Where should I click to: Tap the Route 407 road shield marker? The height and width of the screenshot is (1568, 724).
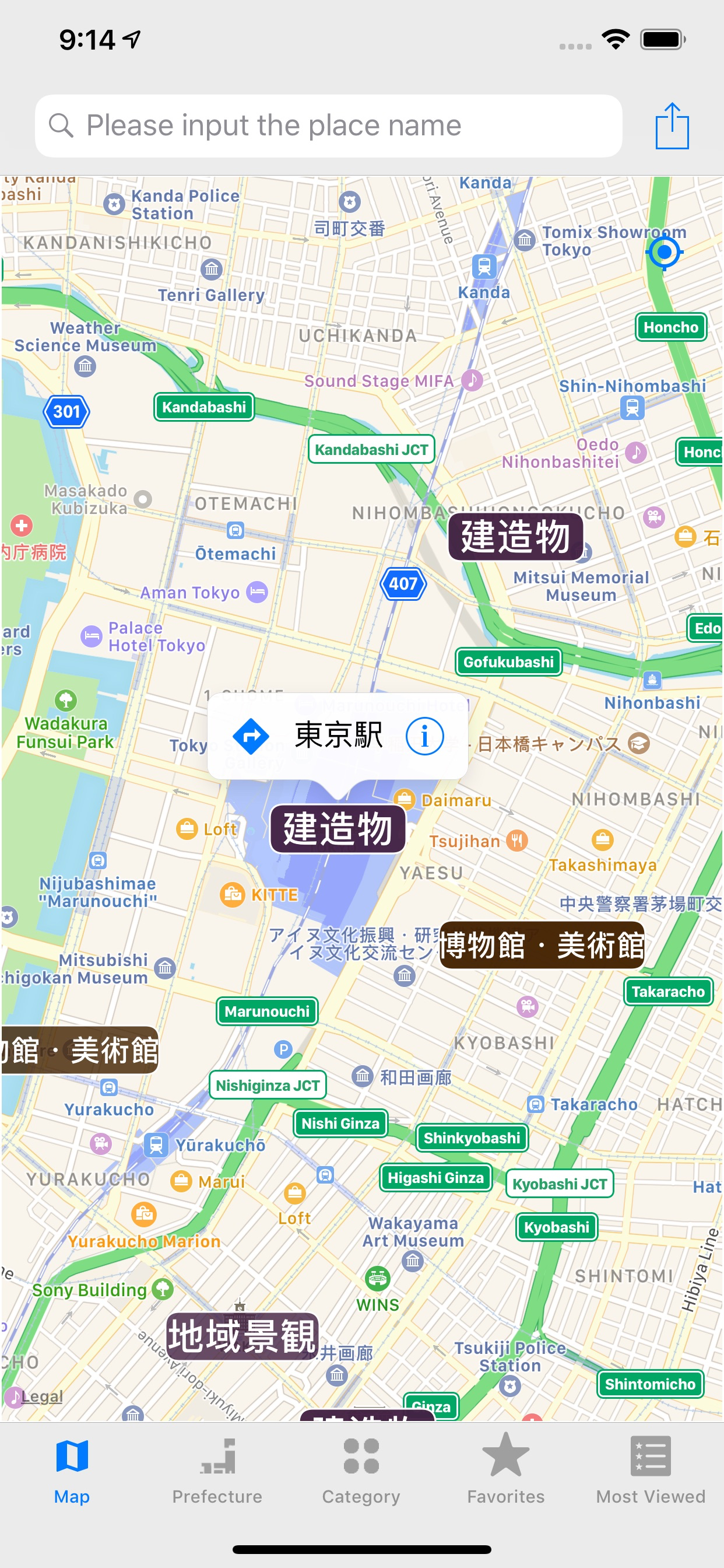(x=405, y=584)
